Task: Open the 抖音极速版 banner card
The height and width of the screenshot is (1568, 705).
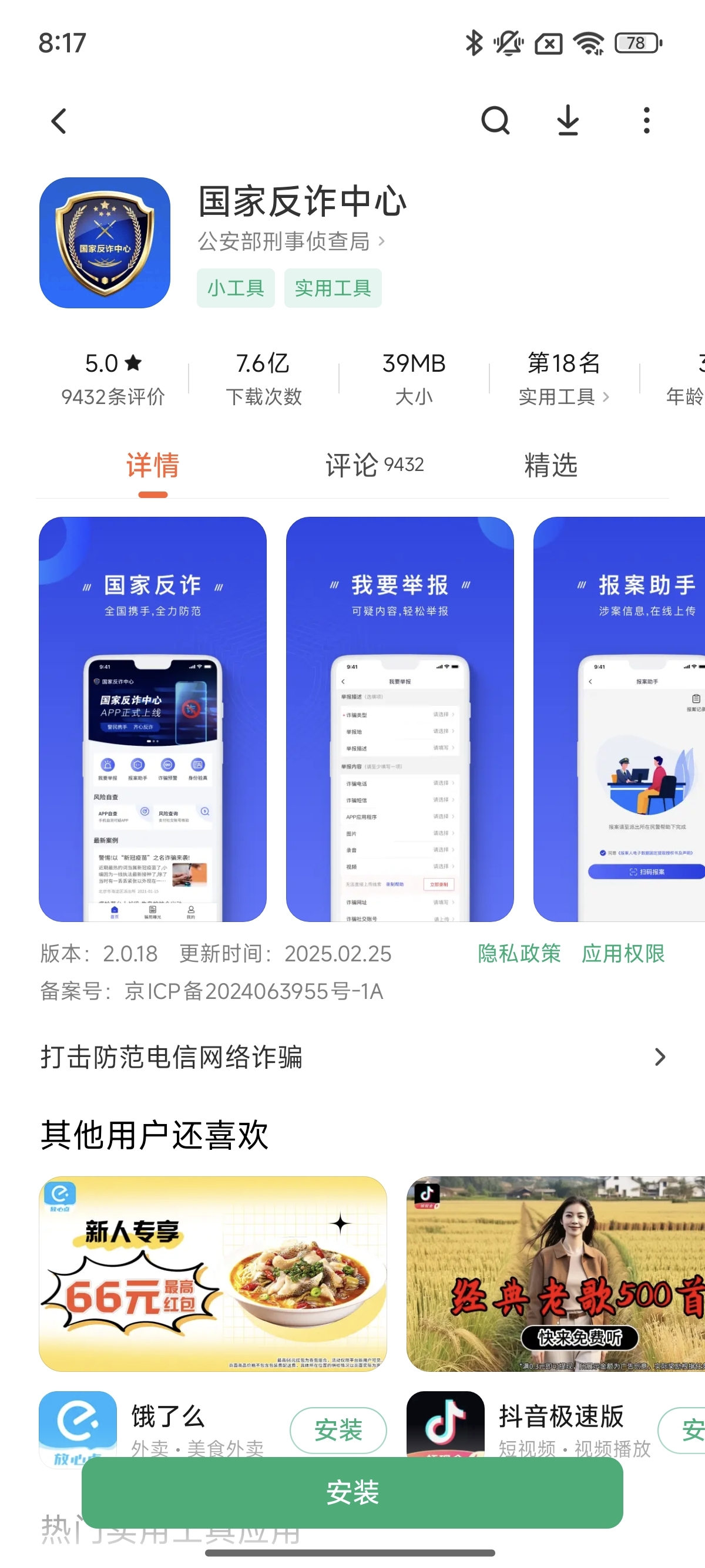Action: click(555, 1273)
